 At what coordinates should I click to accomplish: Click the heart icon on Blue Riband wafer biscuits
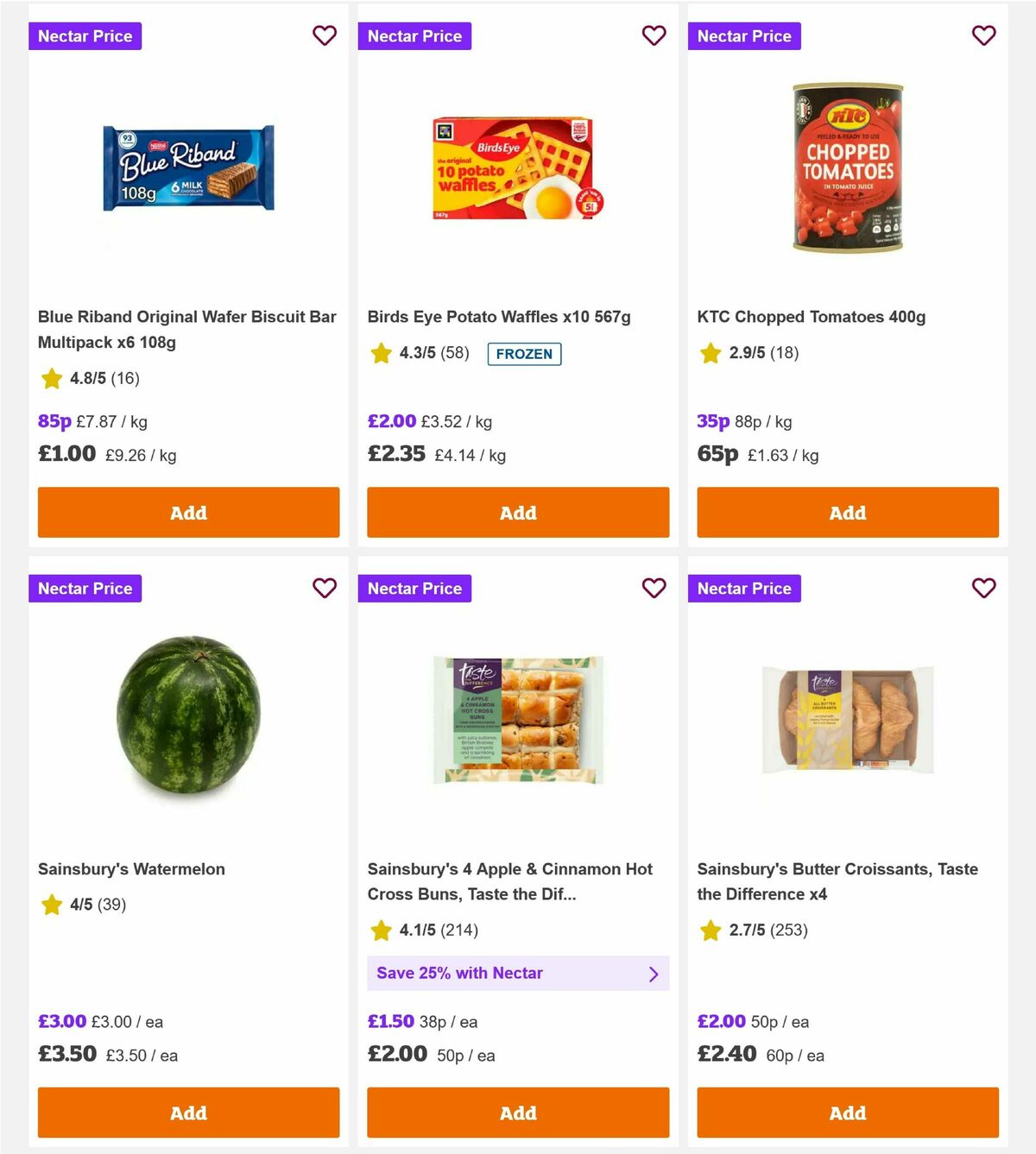(325, 35)
